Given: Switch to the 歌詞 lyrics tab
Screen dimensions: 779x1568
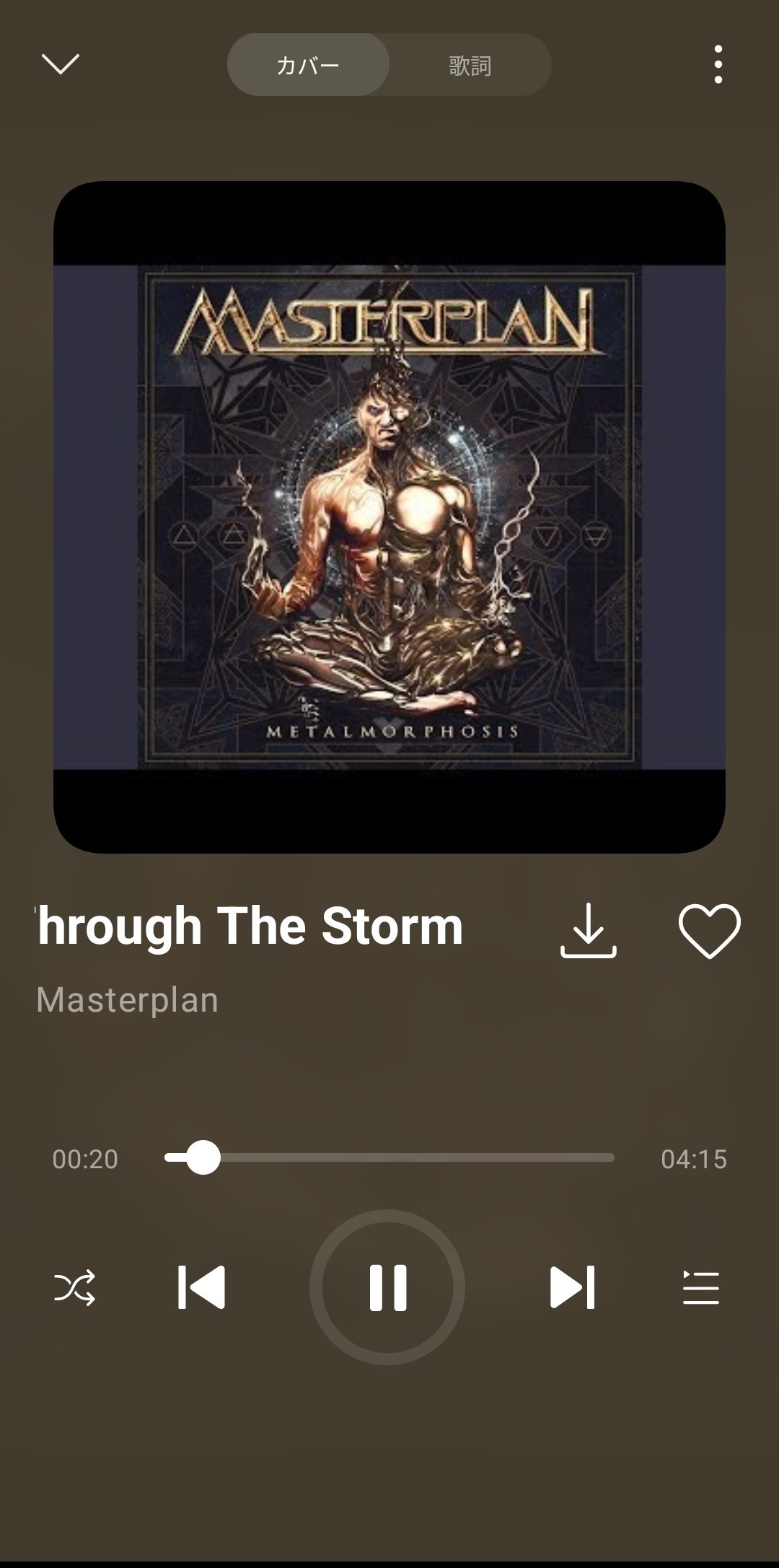Looking at the screenshot, I should (x=470, y=66).
